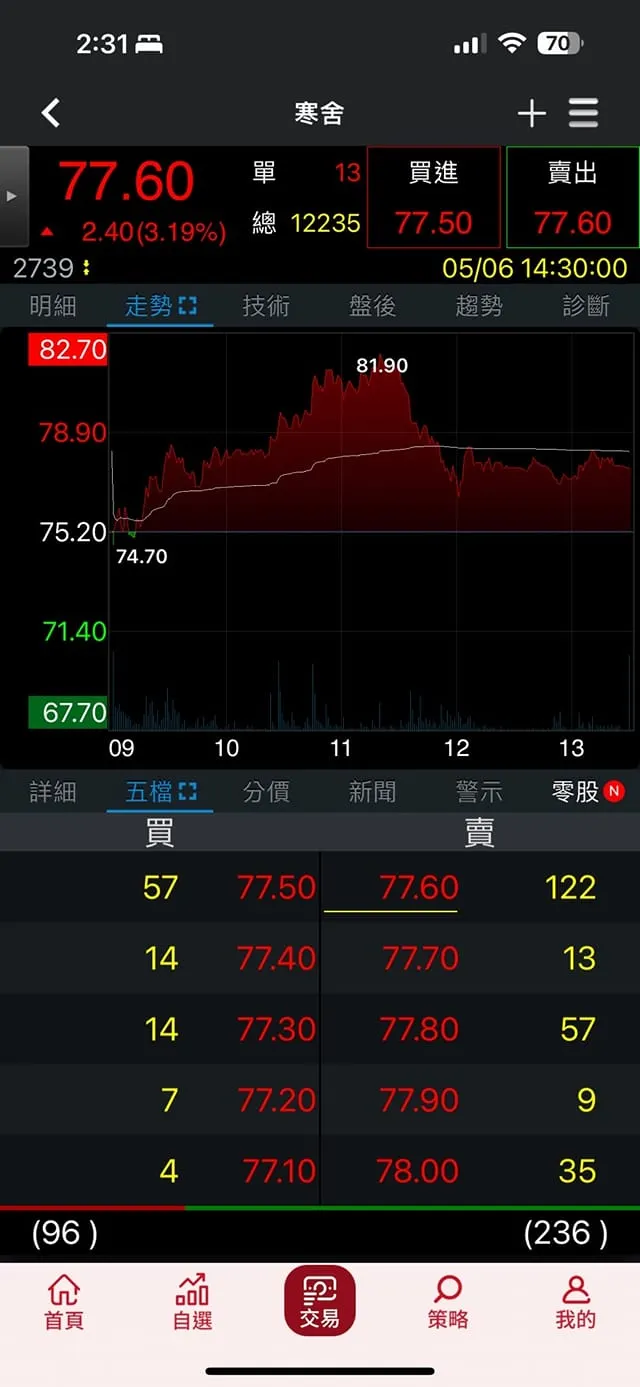Viewport: 640px width, 1387px height.
Task: Switch to the 明細 tab
Action: click(53, 306)
